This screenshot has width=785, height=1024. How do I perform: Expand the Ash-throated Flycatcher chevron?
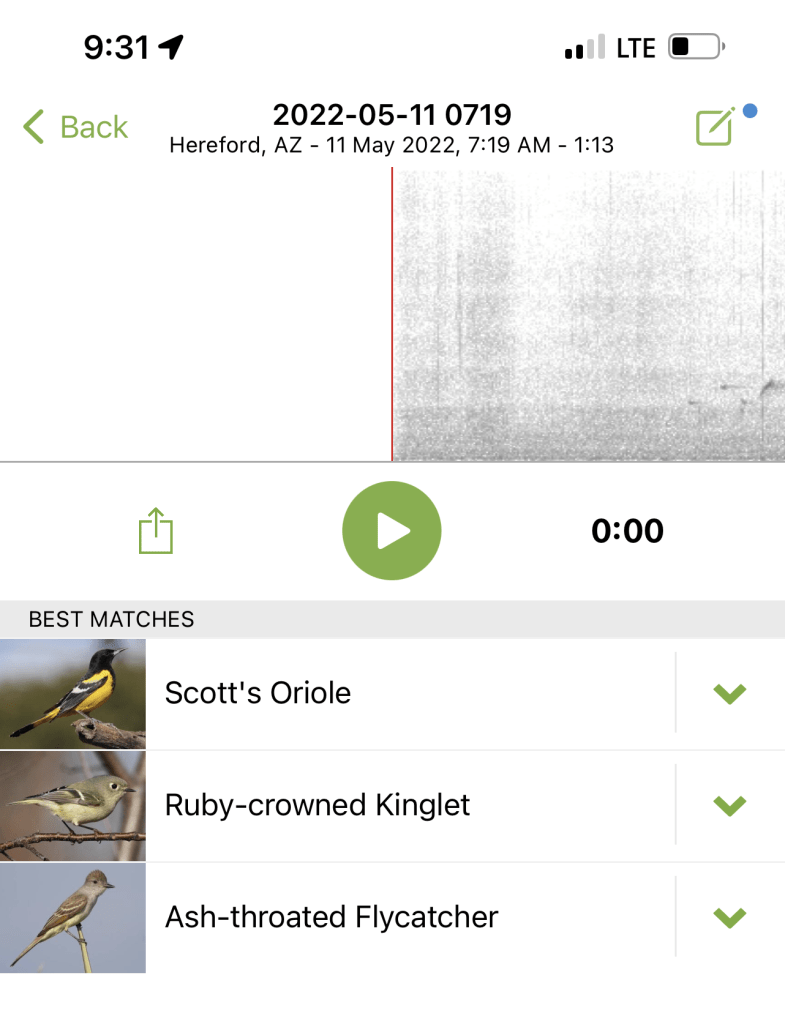730,917
